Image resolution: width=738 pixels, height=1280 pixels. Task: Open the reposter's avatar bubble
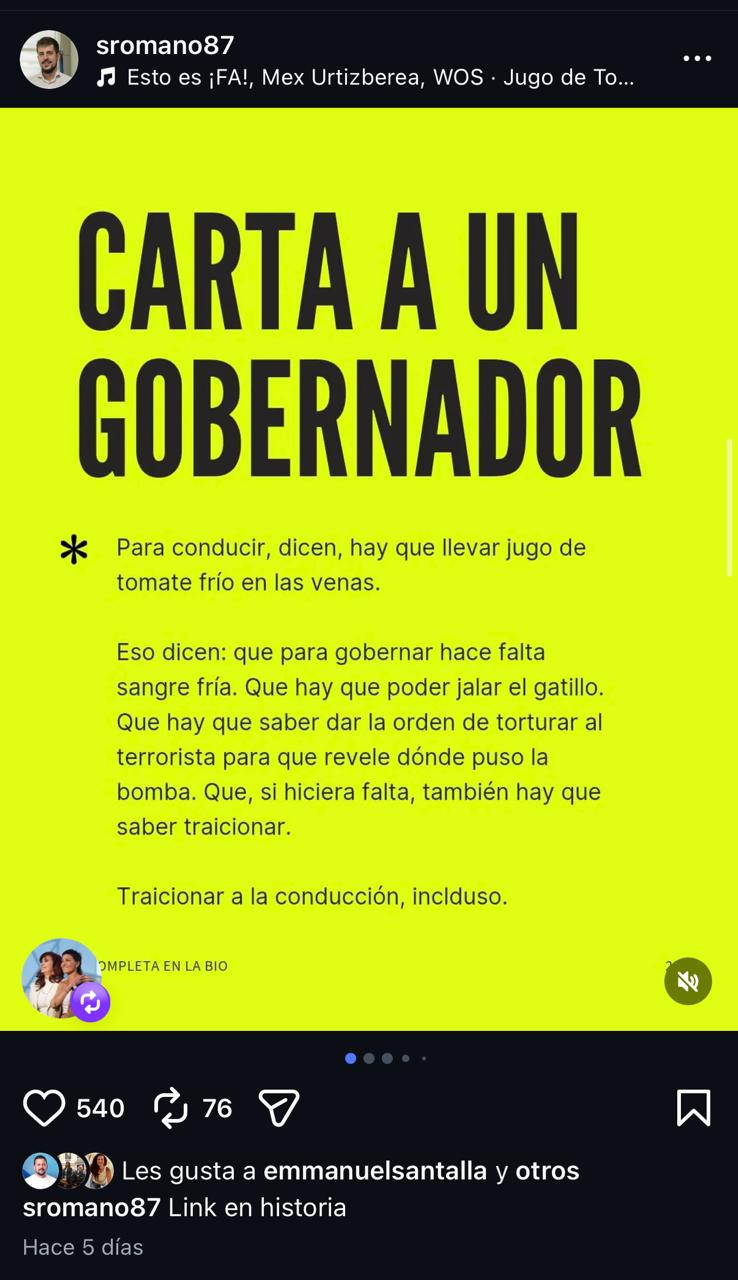[62, 977]
